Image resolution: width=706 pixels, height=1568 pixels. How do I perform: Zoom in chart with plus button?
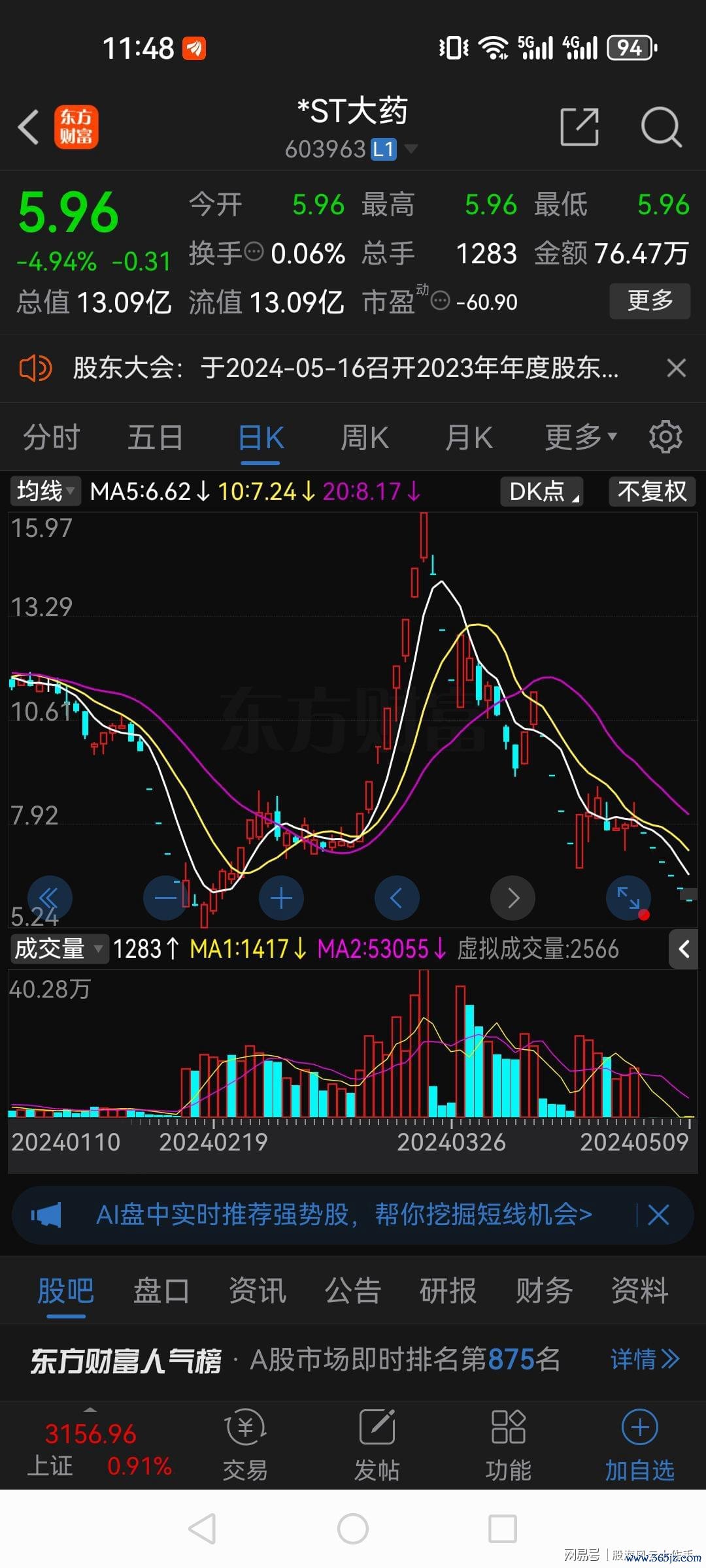(281, 898)
